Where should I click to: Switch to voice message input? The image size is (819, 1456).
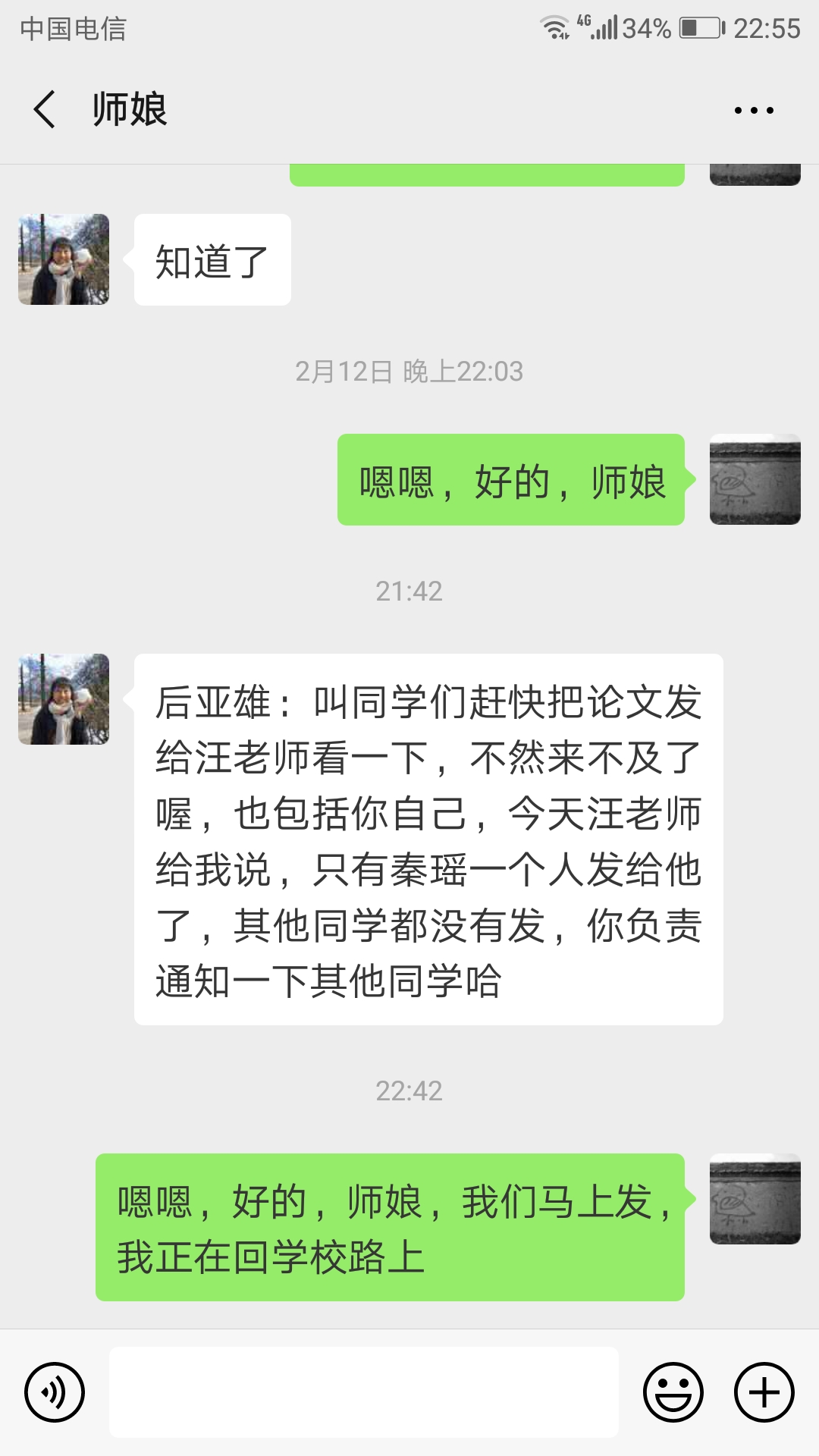55,1392
